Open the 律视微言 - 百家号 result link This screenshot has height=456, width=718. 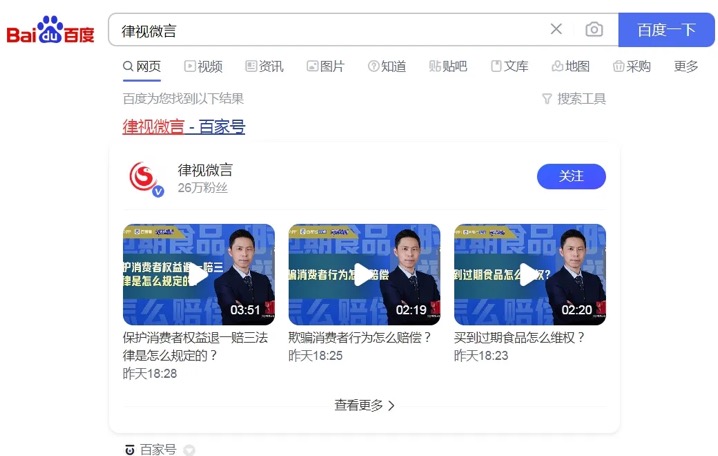pyautogui.click(x=184, y=126)
